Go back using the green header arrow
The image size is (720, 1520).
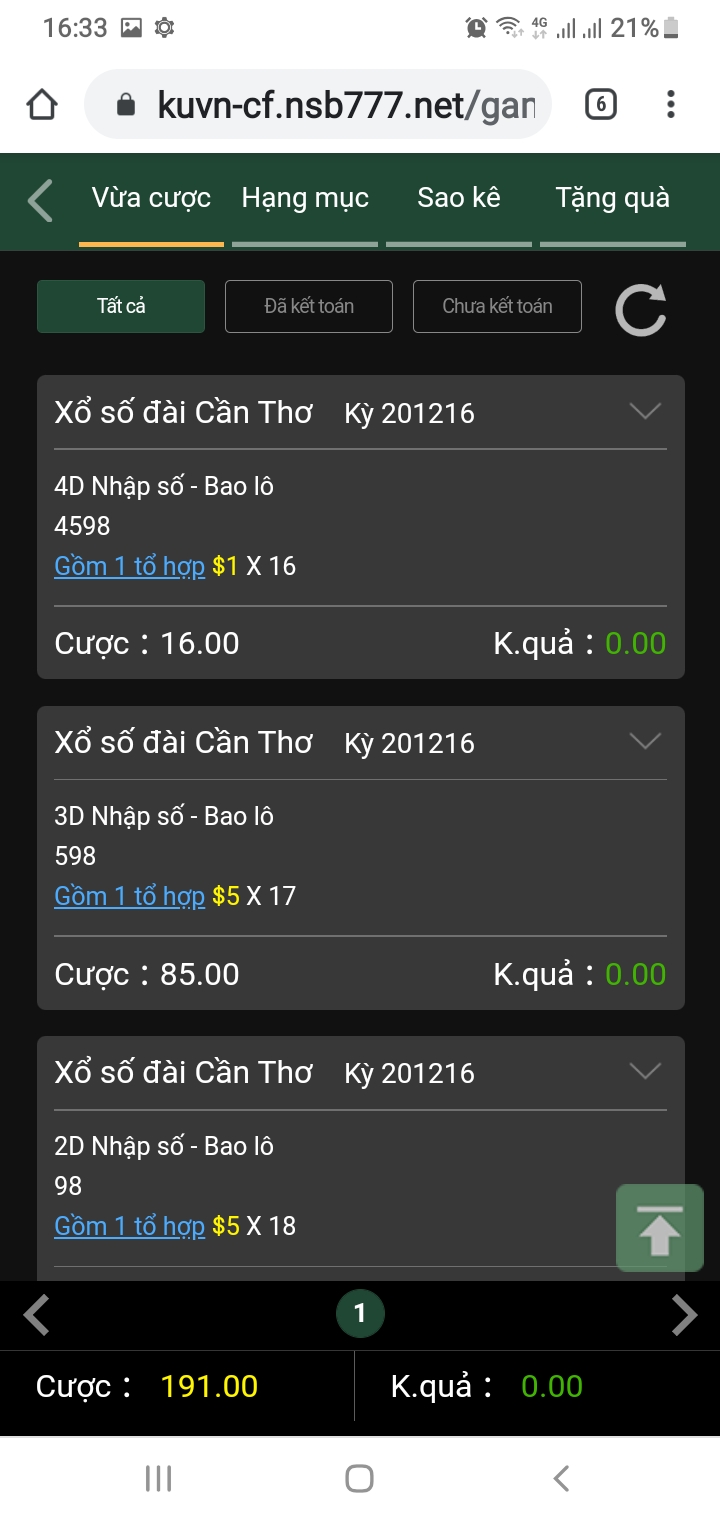click(x=40, y=200)
